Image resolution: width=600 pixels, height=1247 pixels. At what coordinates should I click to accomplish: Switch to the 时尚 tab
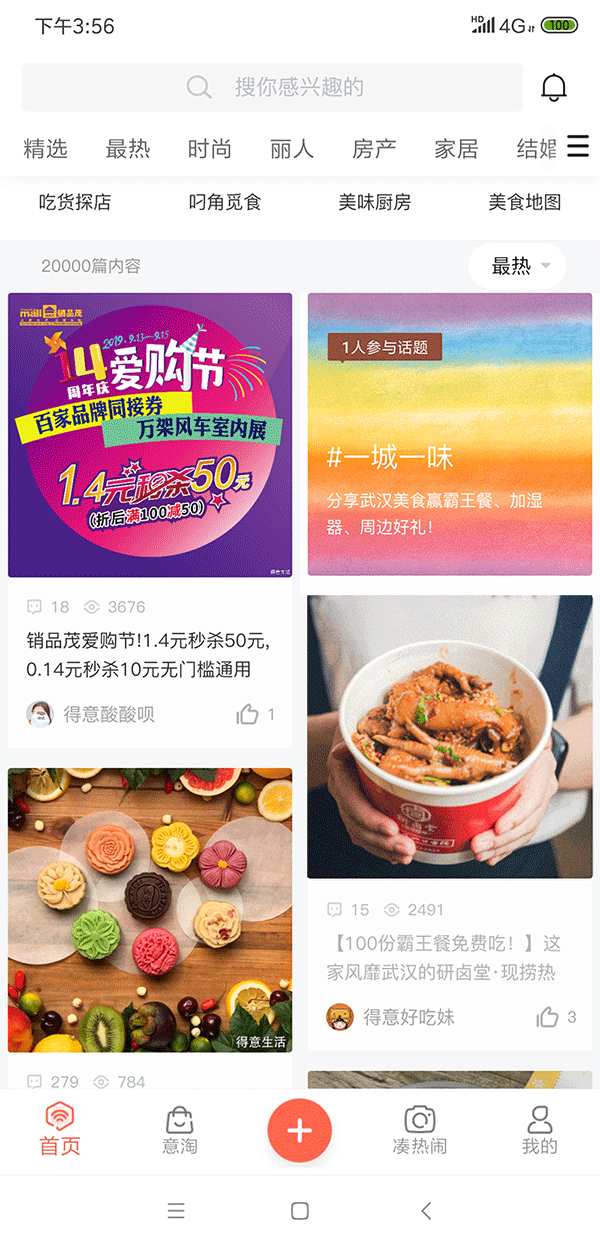click(x=209, y=149)
